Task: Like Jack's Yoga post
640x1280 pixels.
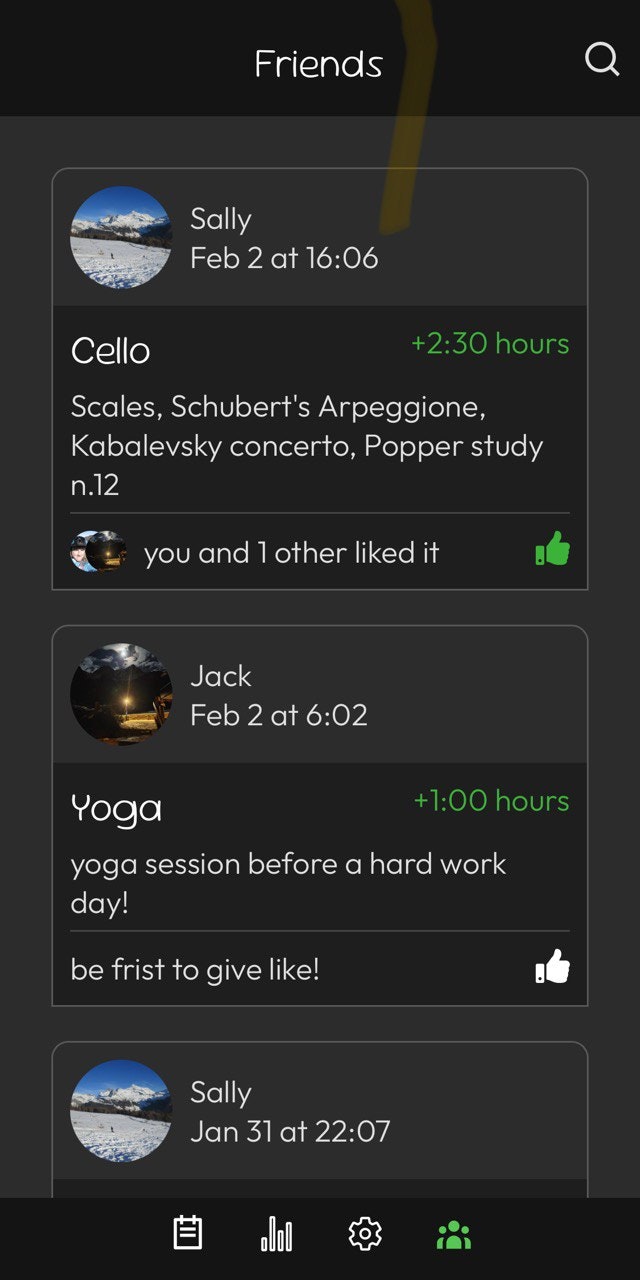Action: pyautogui.click(x=553, y=966)
